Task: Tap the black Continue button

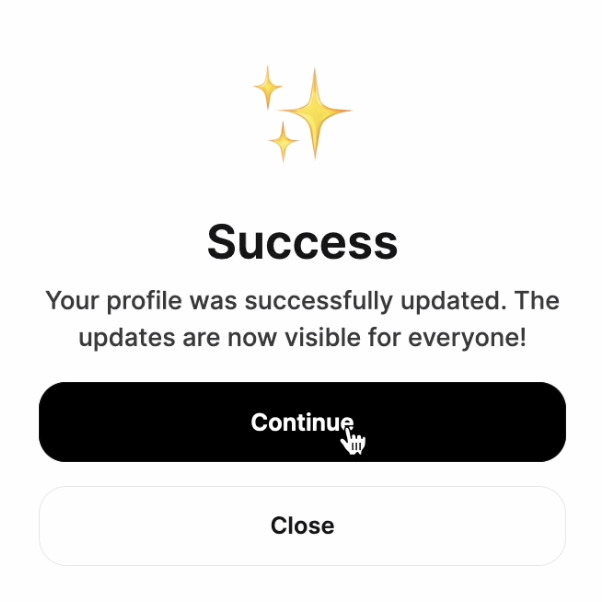Action: point(302,422)
